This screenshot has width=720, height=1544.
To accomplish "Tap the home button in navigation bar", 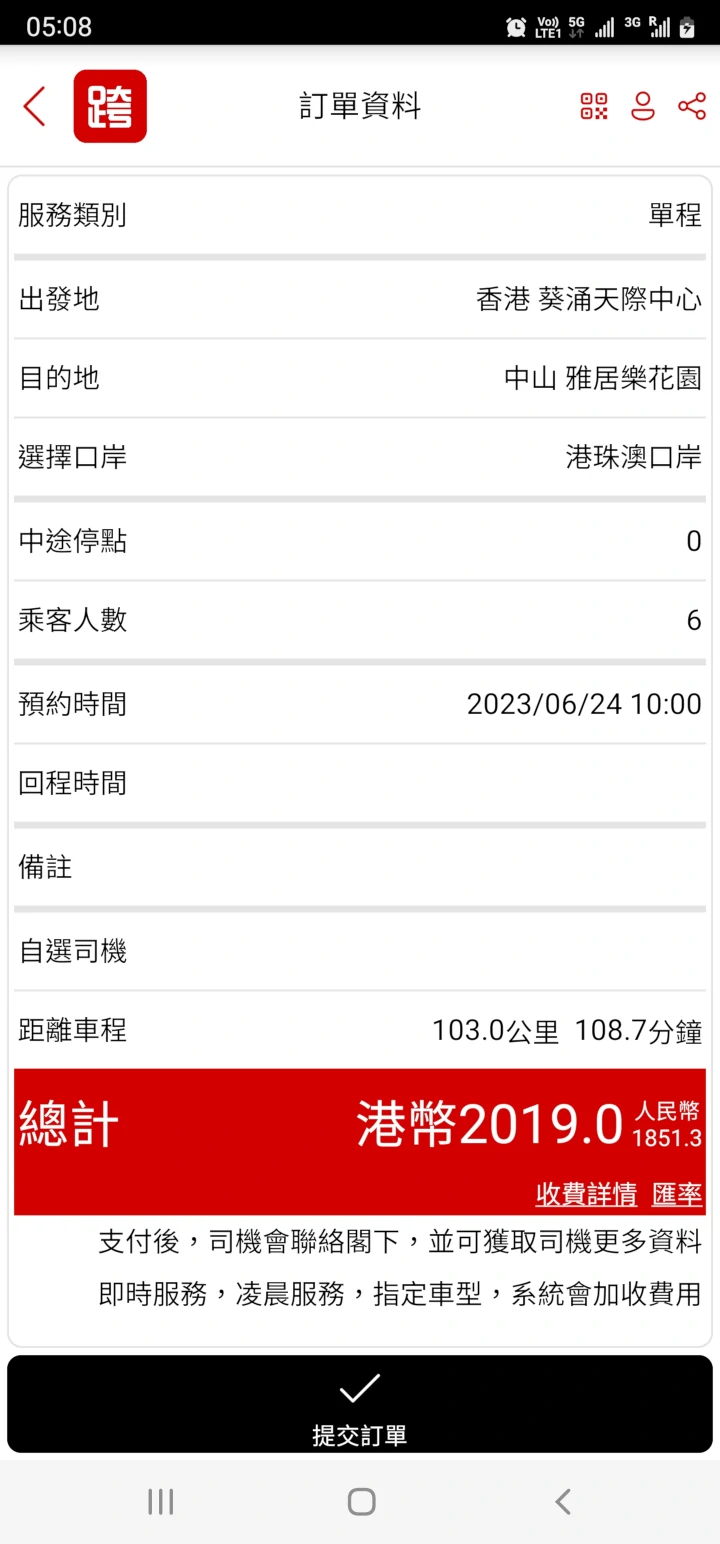I will click(x=360, y=1500).
